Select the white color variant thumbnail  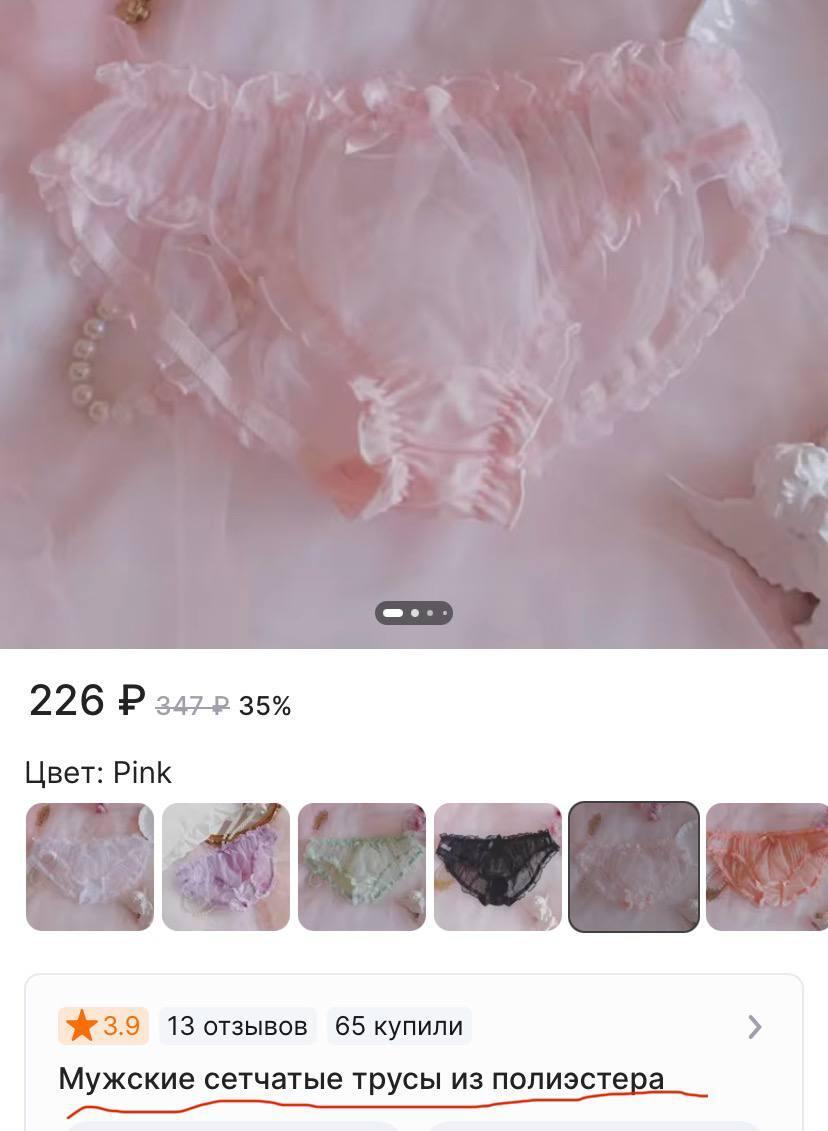coord(90,867)
